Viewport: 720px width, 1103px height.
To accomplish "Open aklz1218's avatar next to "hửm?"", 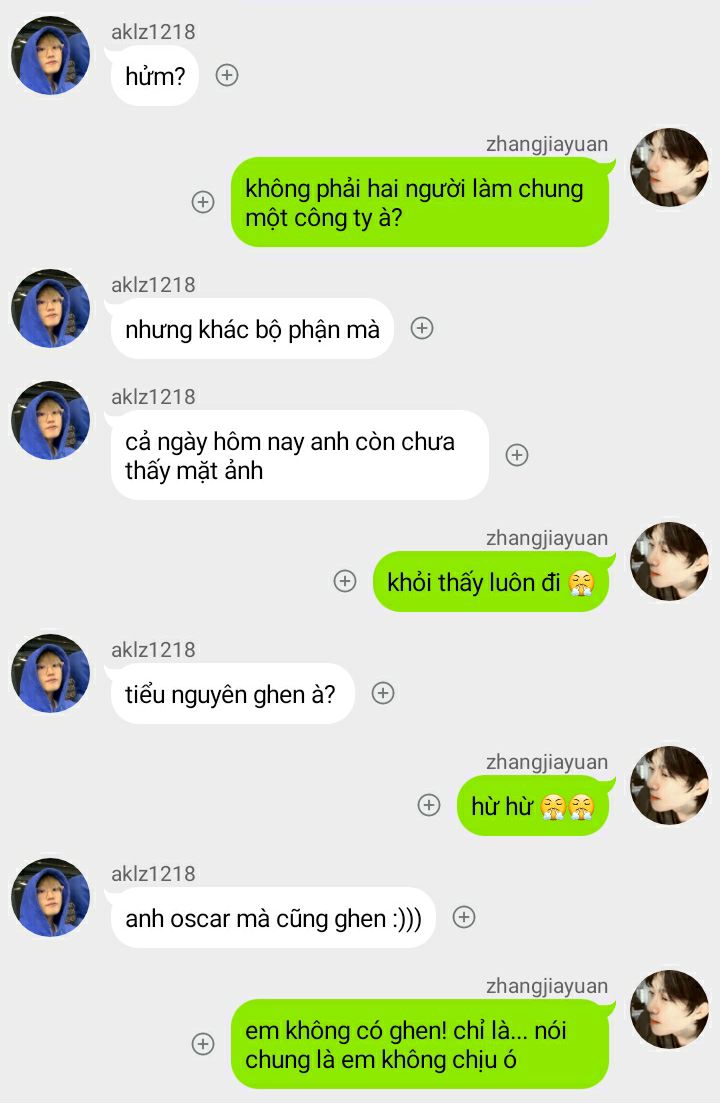I will (x=51, y=56).
